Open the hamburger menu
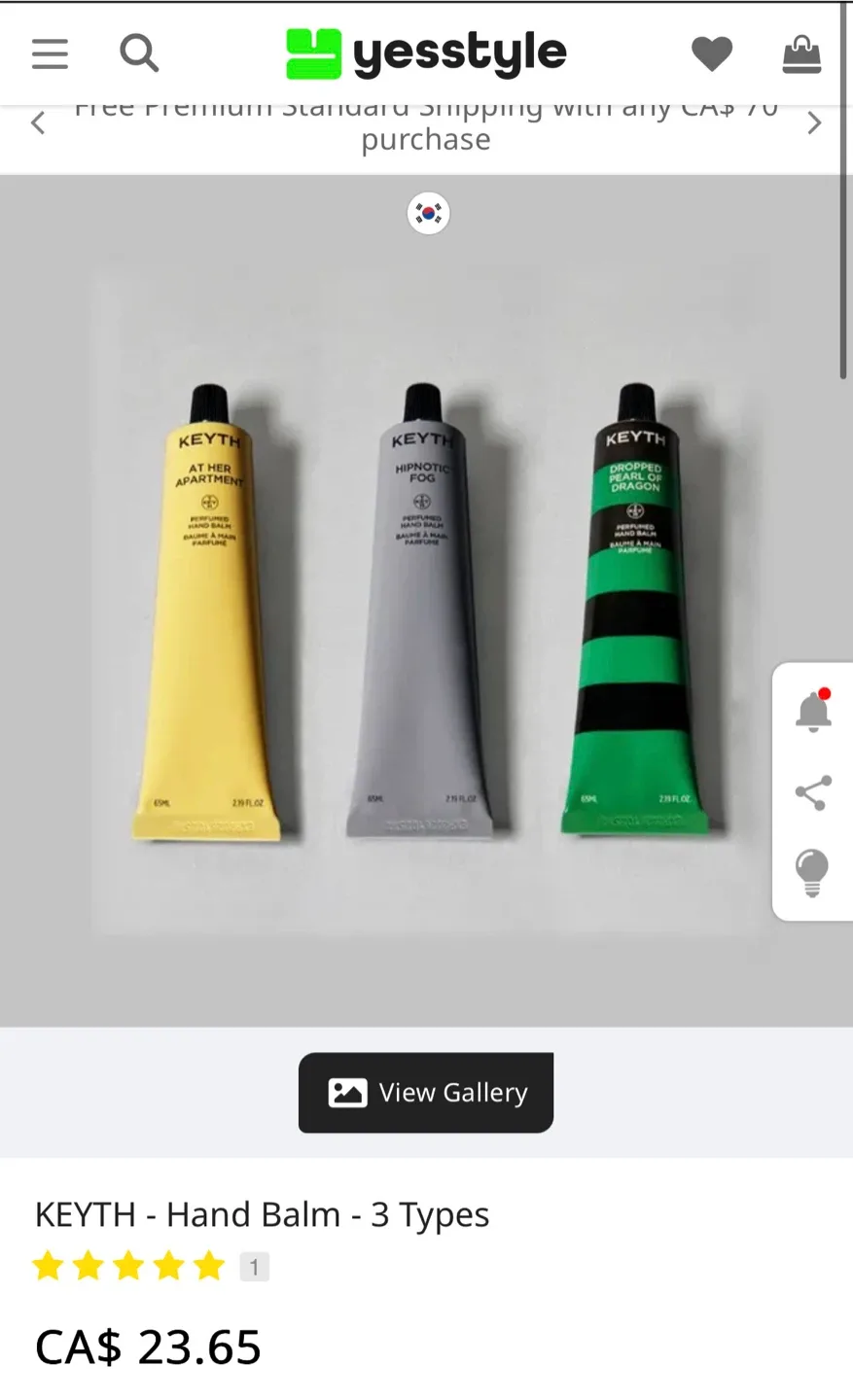The height and width of the screenshot is (1400, 853). 50,53
